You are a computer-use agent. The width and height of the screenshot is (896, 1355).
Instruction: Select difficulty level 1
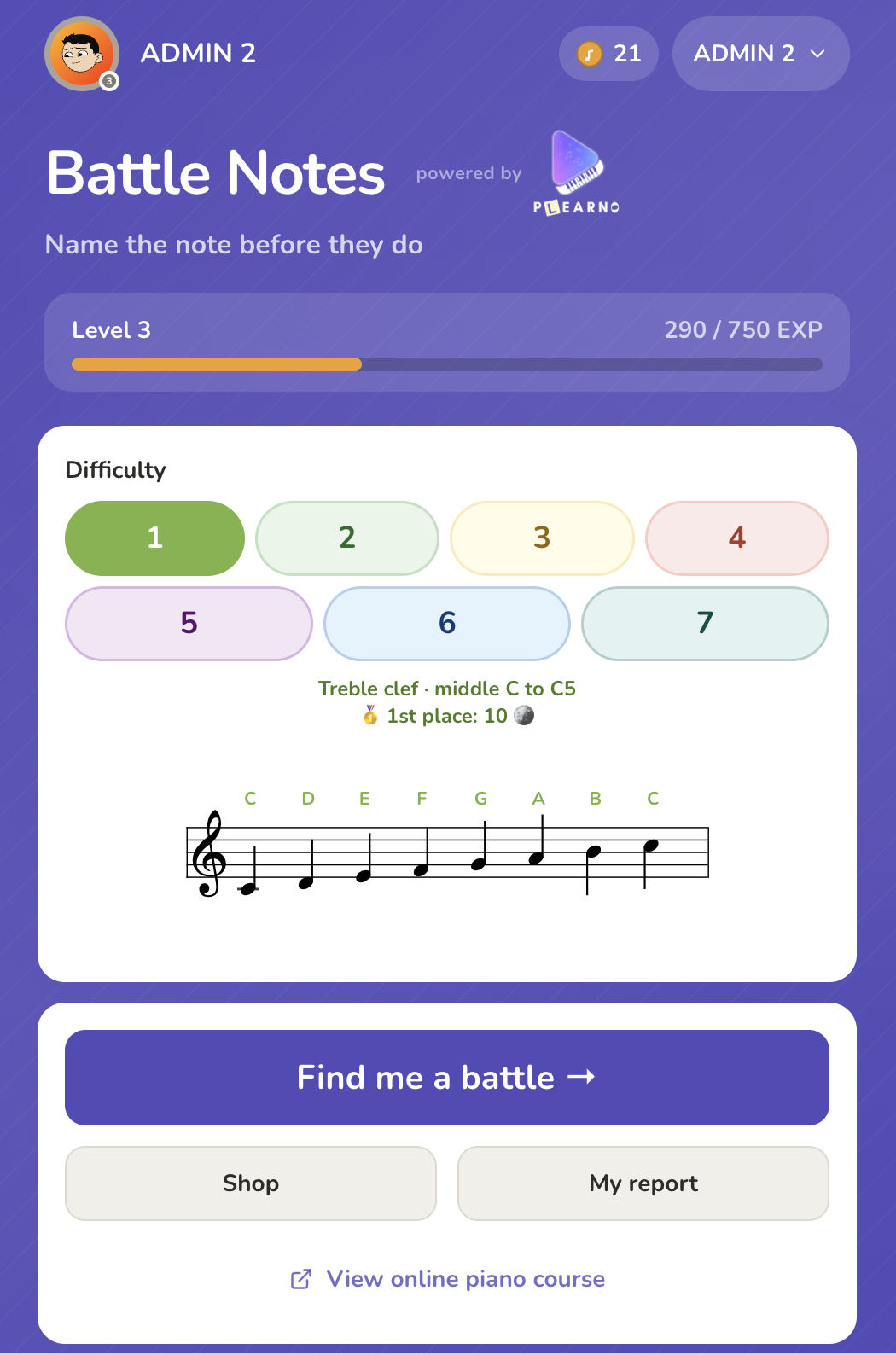tap(154, 538)
